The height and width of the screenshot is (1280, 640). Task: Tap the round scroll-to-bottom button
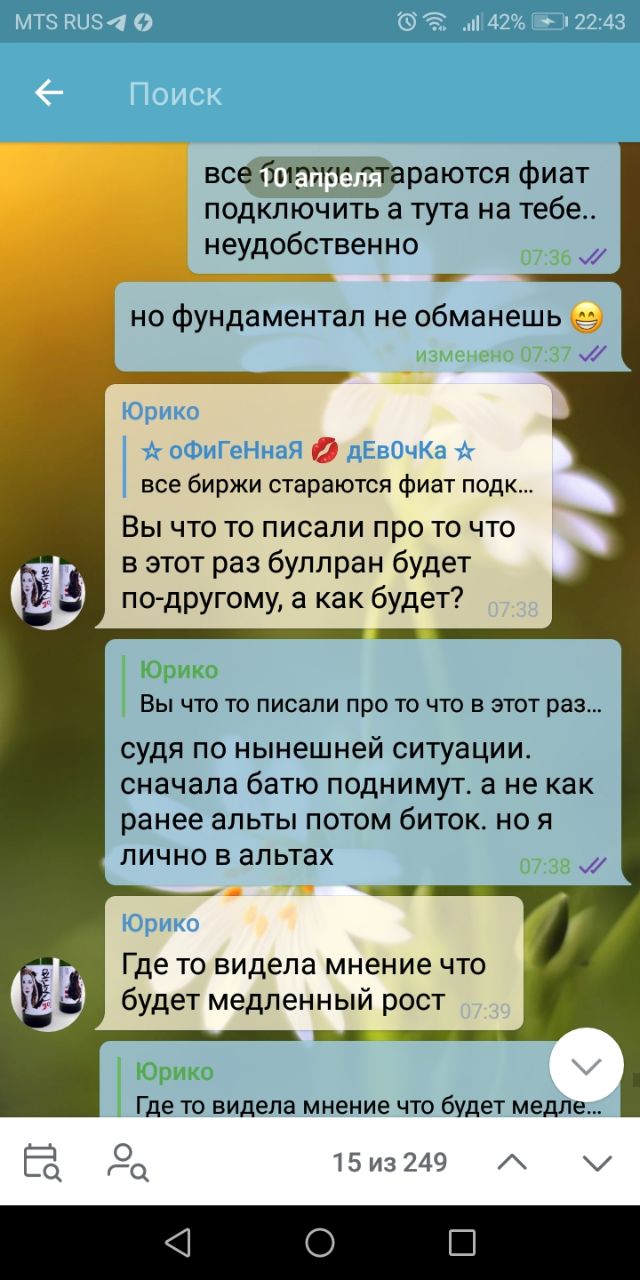click(x=586, y=1065)
